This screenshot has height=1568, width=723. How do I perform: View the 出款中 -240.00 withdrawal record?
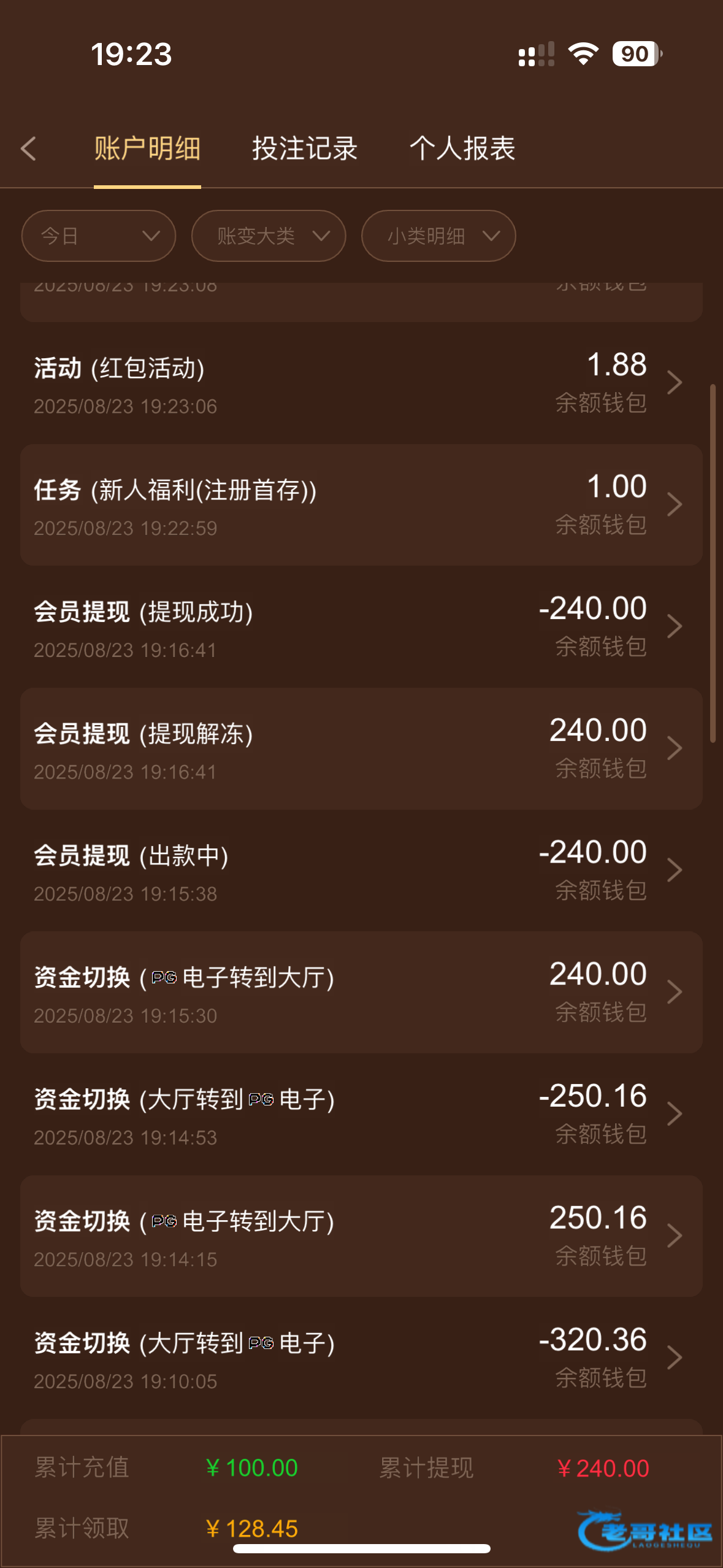click(361, 870)
